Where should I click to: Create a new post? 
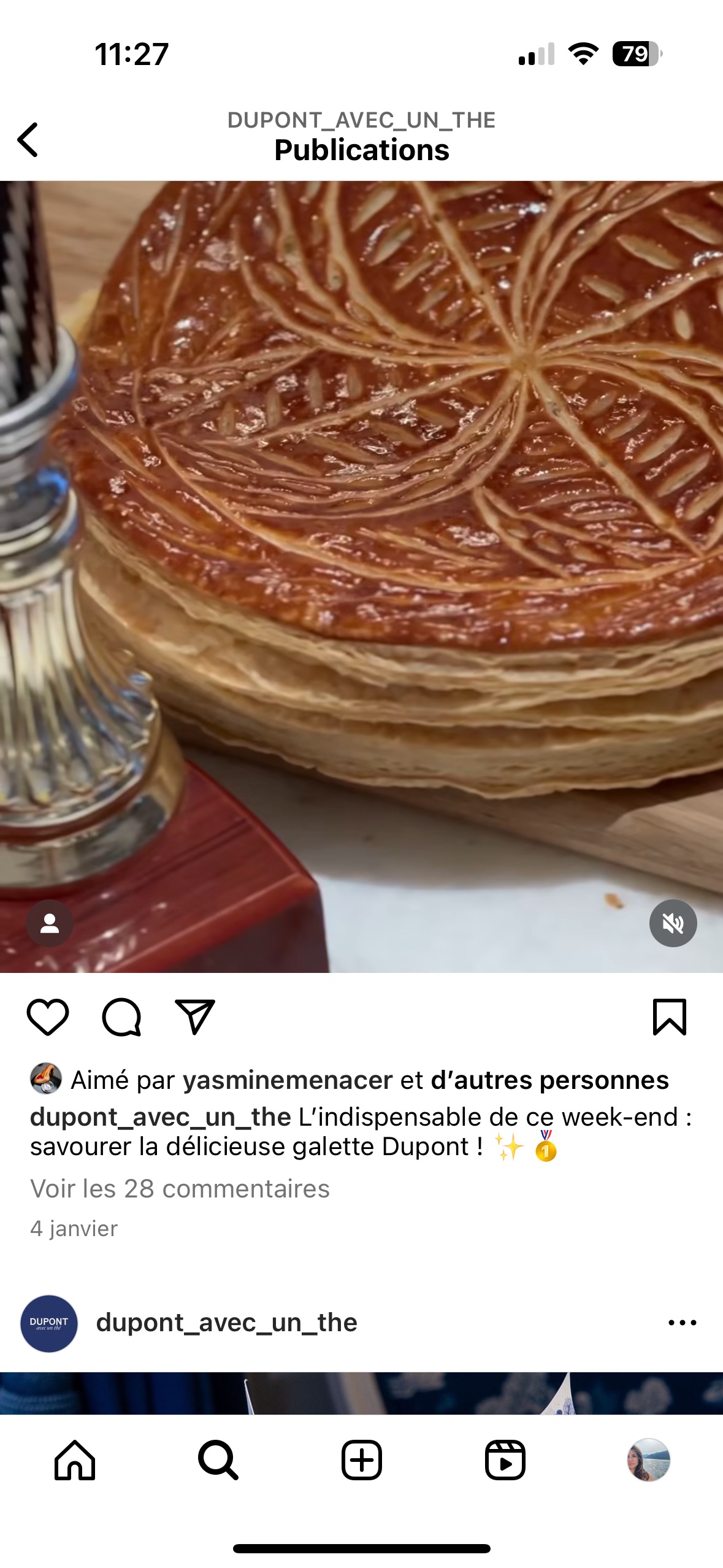click(x=362, y=1460)
